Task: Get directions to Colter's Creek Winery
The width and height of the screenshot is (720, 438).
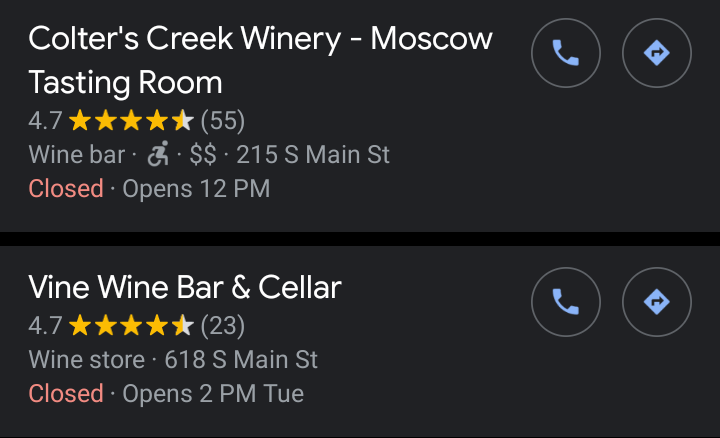Action: click(x=657, y=53)
